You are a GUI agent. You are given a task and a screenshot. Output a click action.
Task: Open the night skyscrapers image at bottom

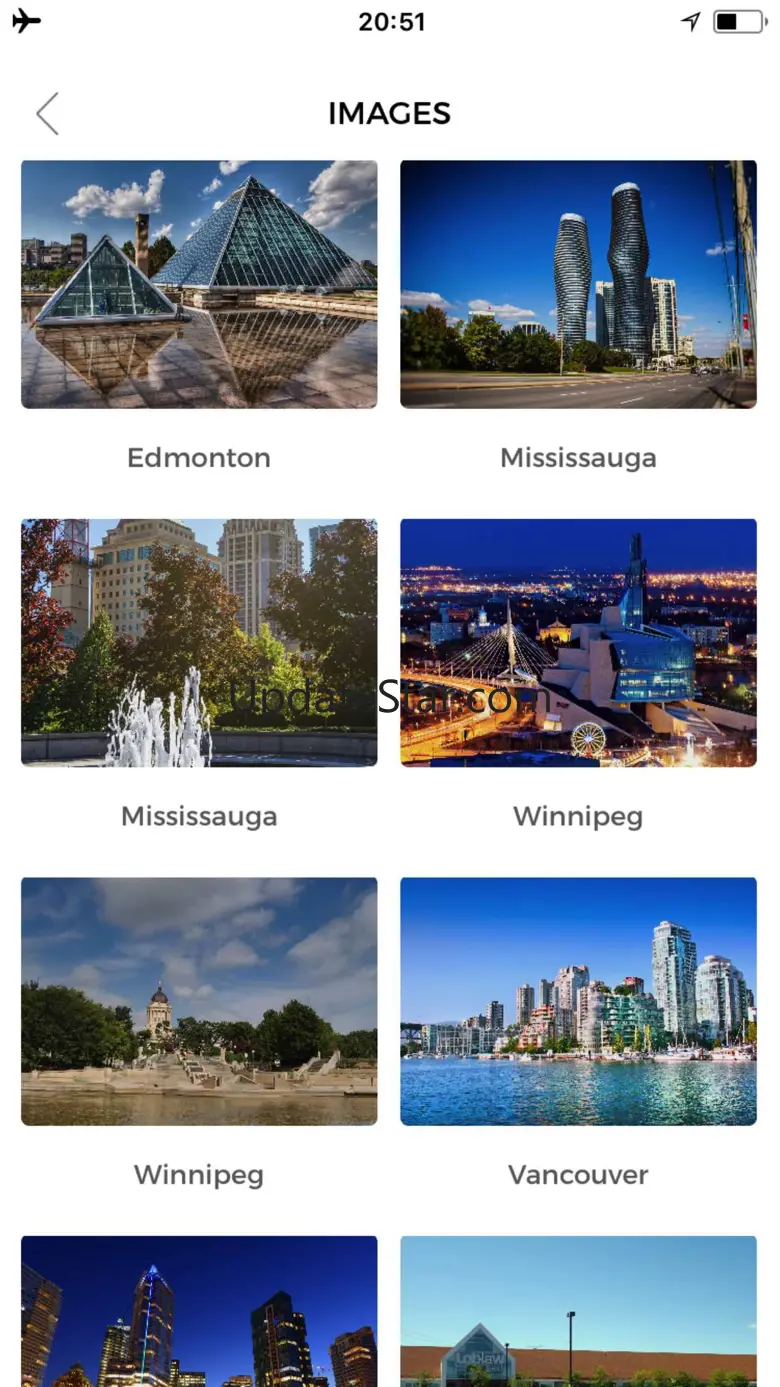click(x=199, y=1312)
